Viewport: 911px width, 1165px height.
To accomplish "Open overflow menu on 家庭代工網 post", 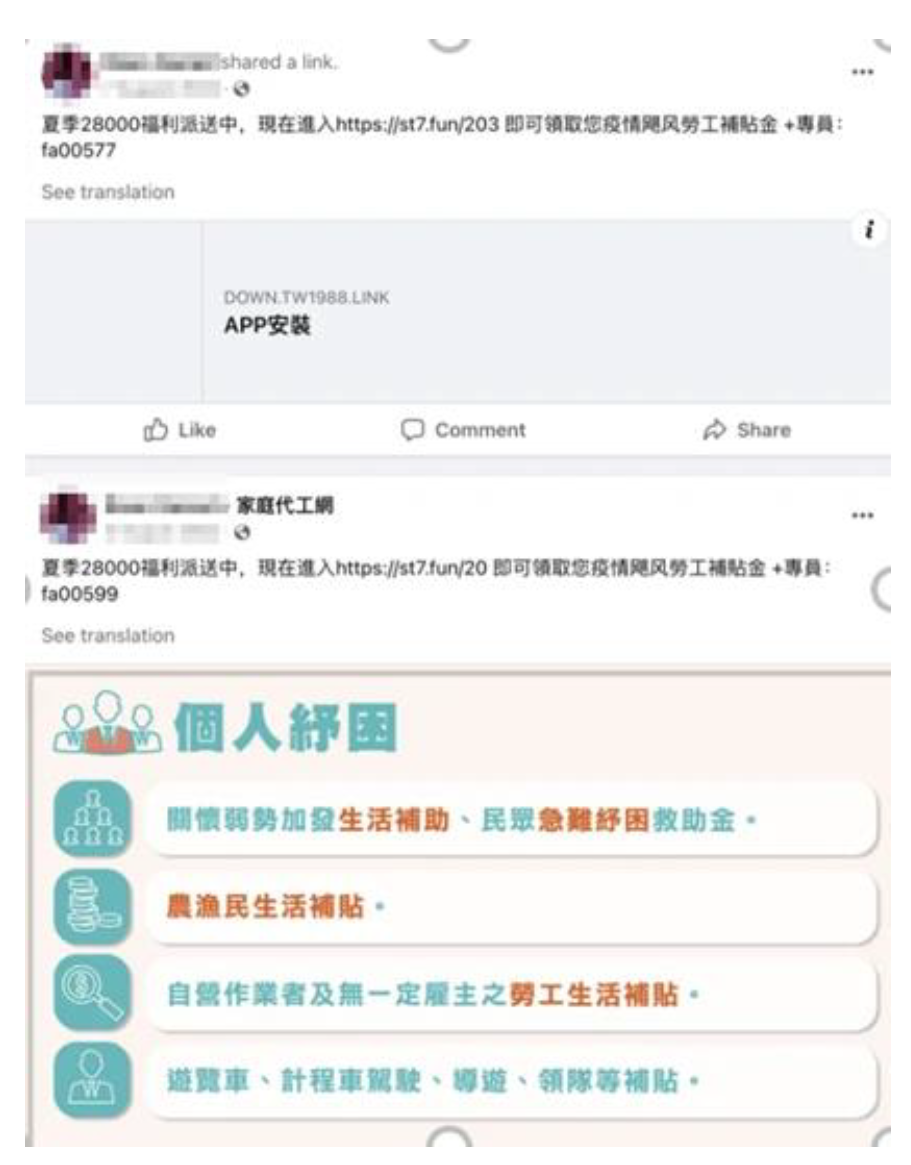I will (861, 514).
